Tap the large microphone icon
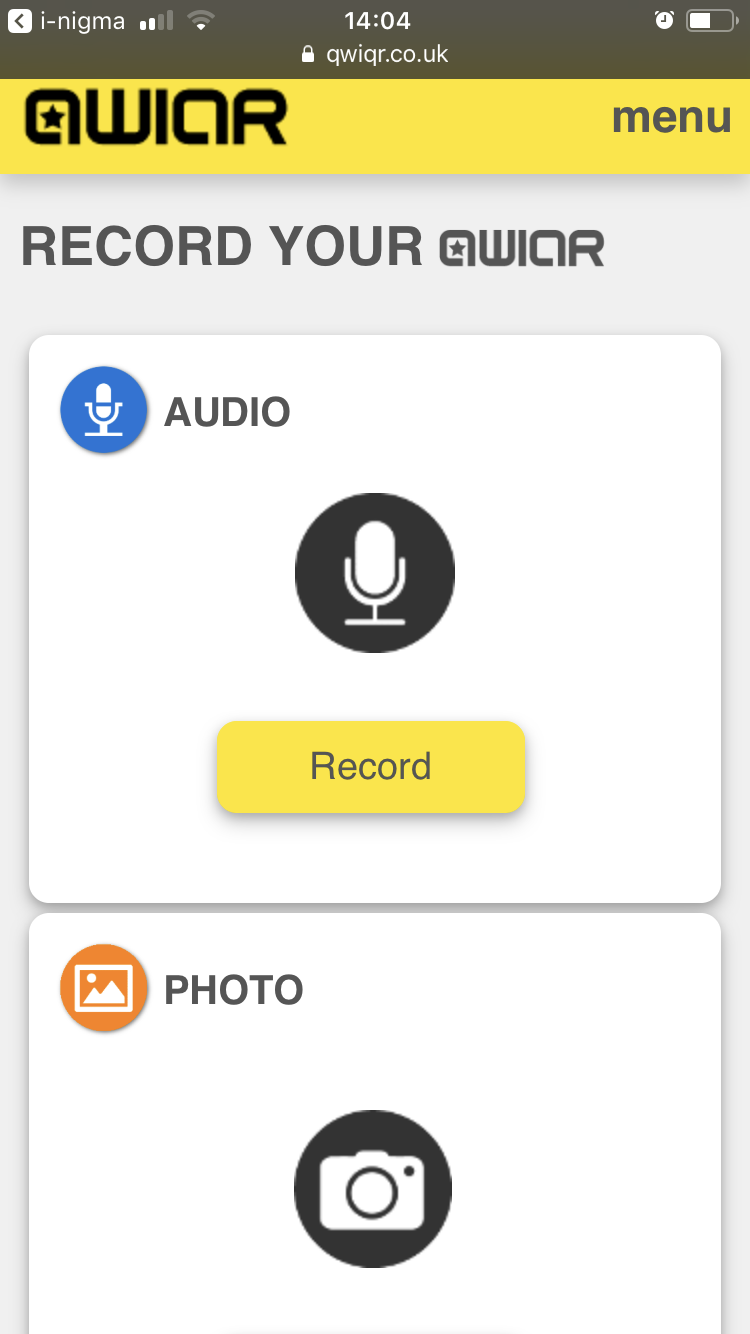 [x=375, y=573]
